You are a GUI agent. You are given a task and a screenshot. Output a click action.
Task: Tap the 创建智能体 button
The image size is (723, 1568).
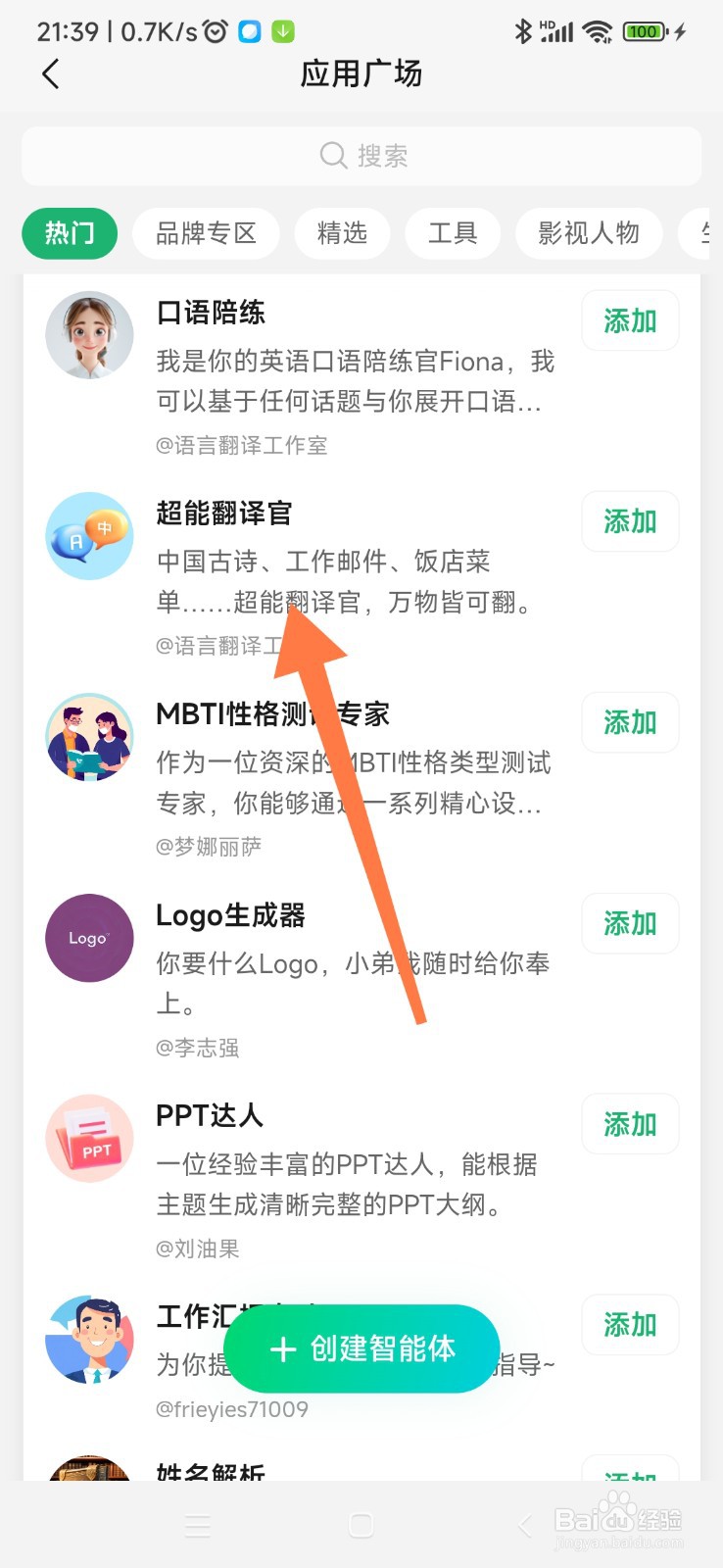[x=360, y=1349]
